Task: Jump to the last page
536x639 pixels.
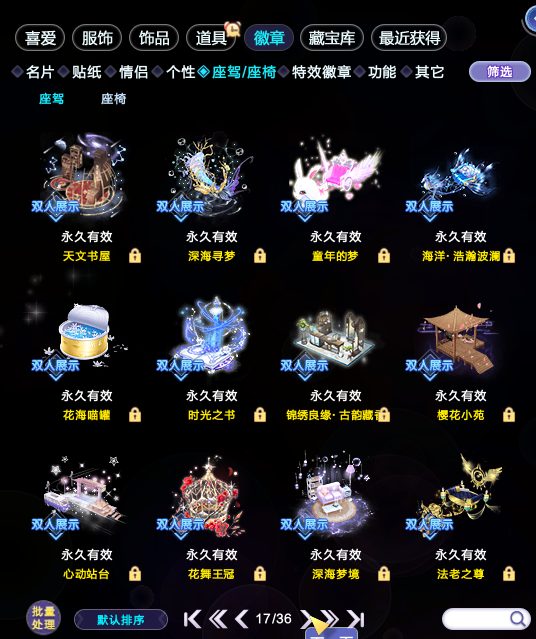Action: pyautogui.click(x=356, y=619)
